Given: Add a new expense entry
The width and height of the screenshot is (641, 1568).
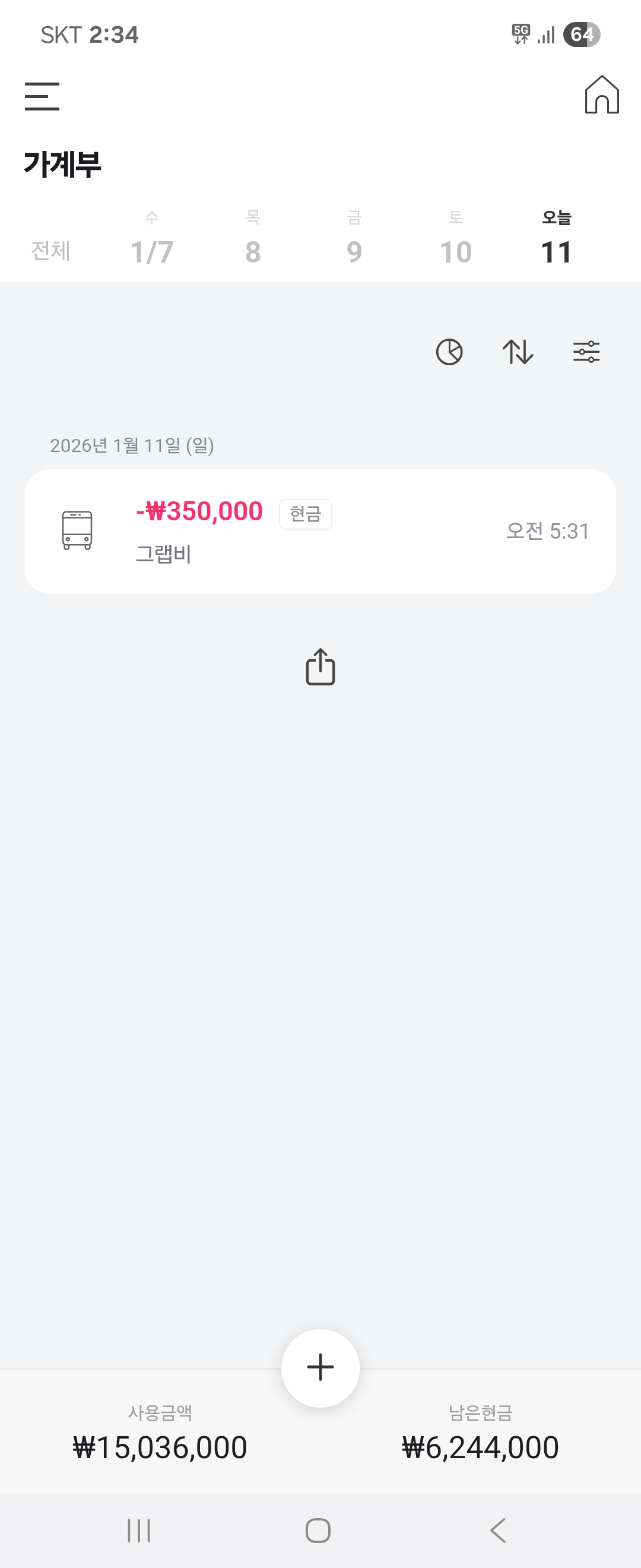Looking at the screenshot, I should (320, 1368).
